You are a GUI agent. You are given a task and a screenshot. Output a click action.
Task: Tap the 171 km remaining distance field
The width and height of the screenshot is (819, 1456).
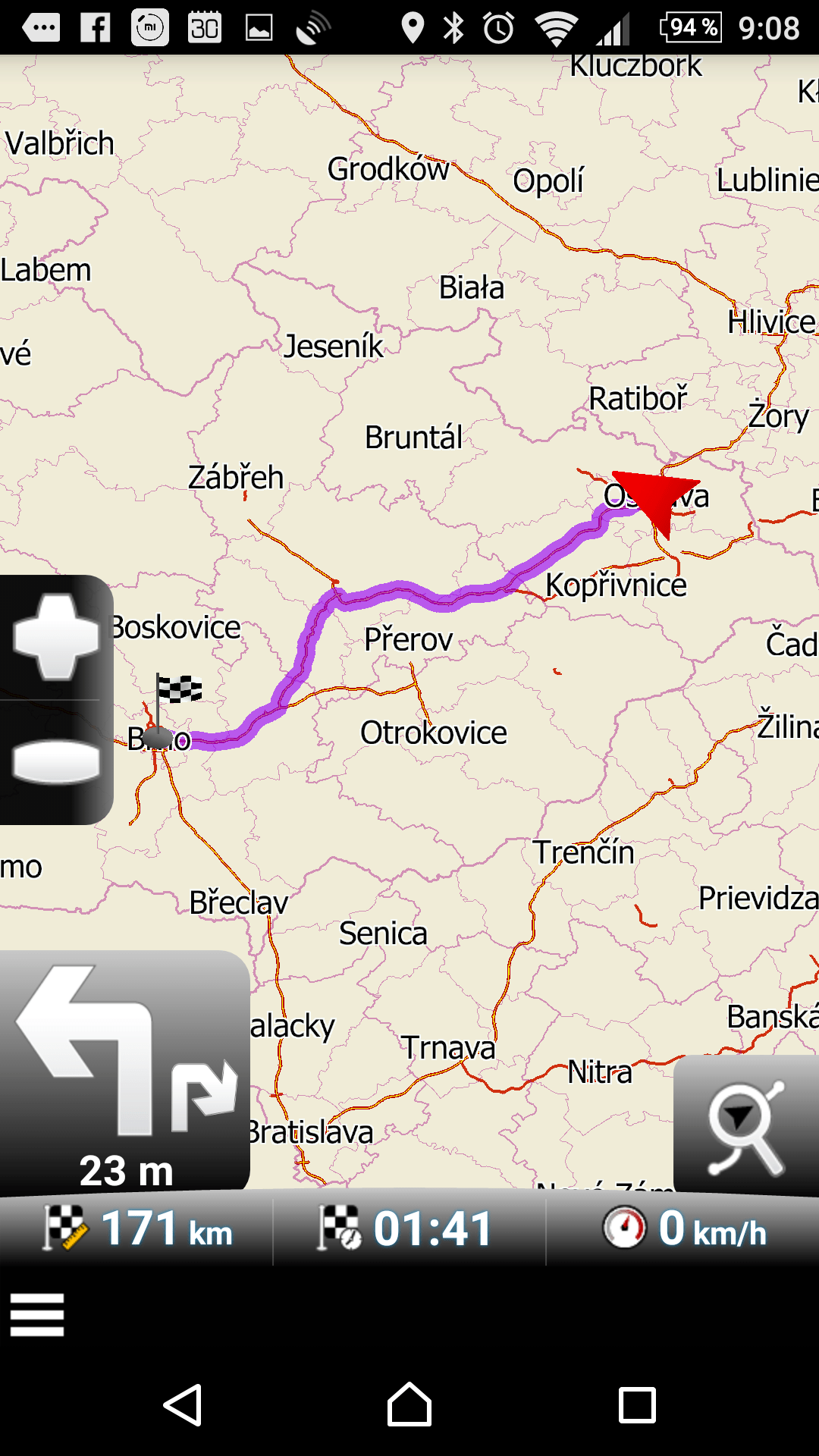pos(136,1228)
